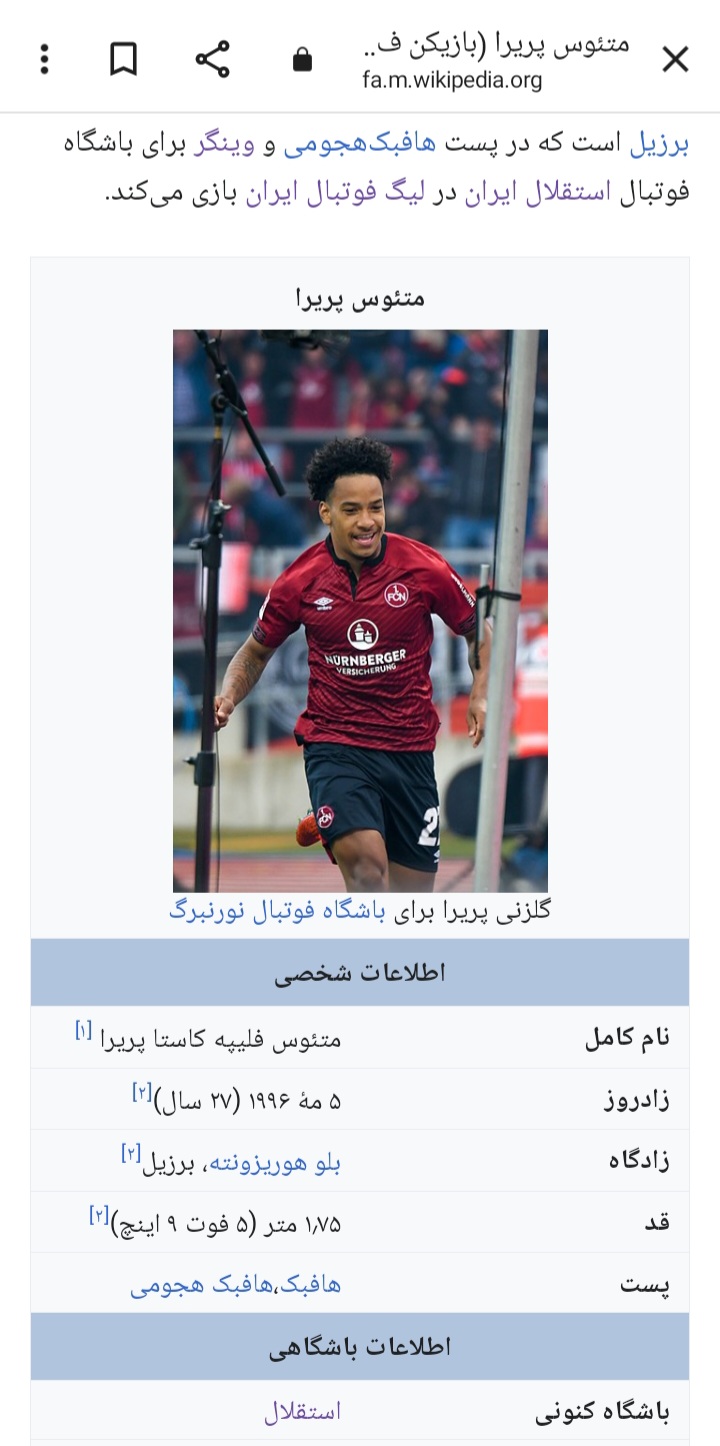Close the browser tab with X
Screen dimensions: 720x1446
point(676,60)
